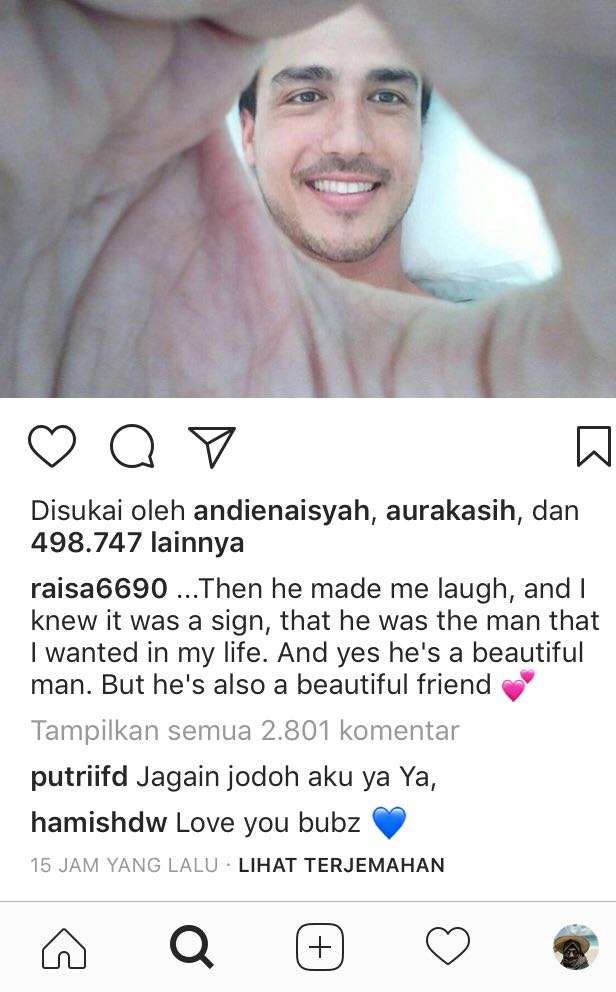The image size is (616, 992).
Task: Create a new post with plus
Action: coord(320,946)
